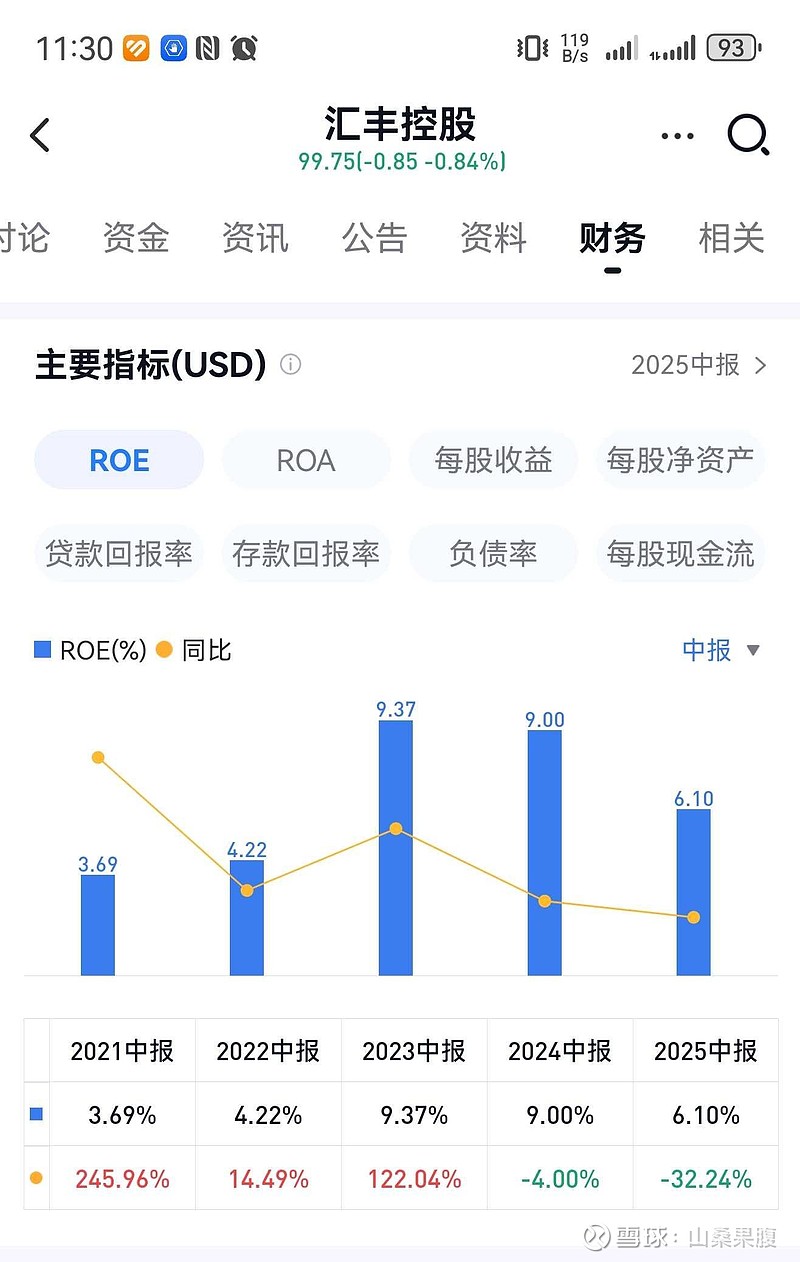This screenshot has height=1262, width=800.
Task: Expand the 中报 report-type dropdown
Action: point(721,650)
